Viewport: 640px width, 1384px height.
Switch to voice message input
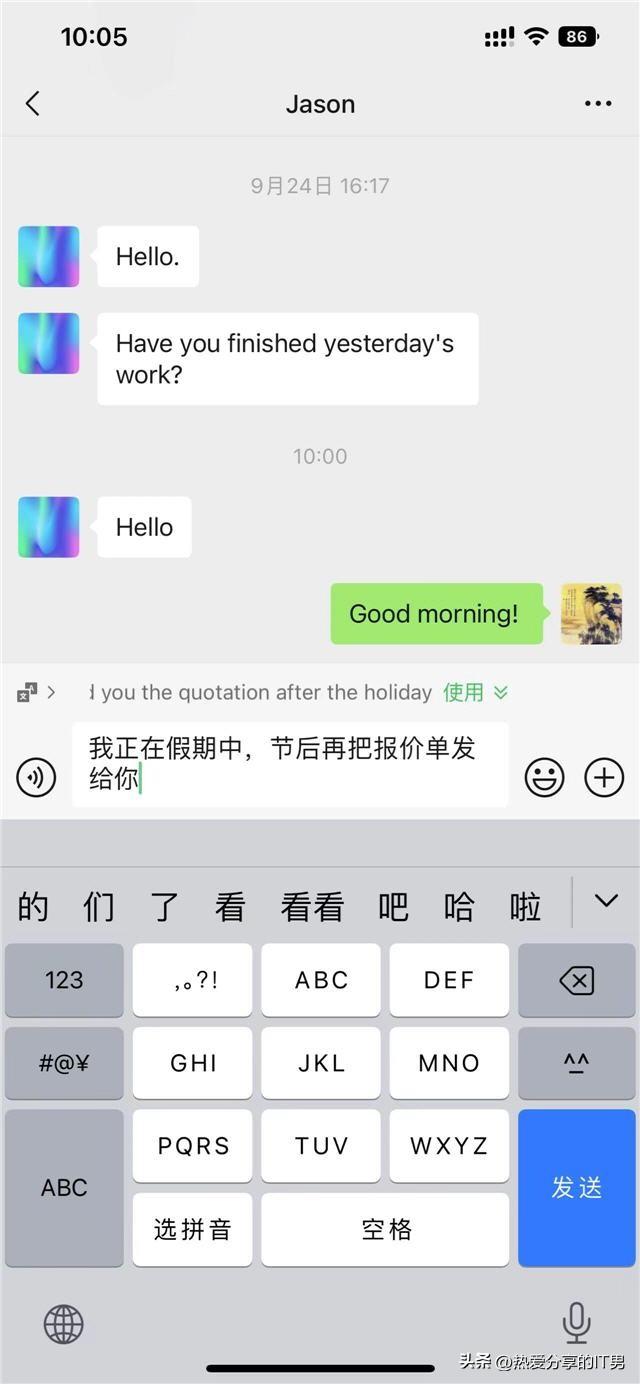click(x=37, y=777)
